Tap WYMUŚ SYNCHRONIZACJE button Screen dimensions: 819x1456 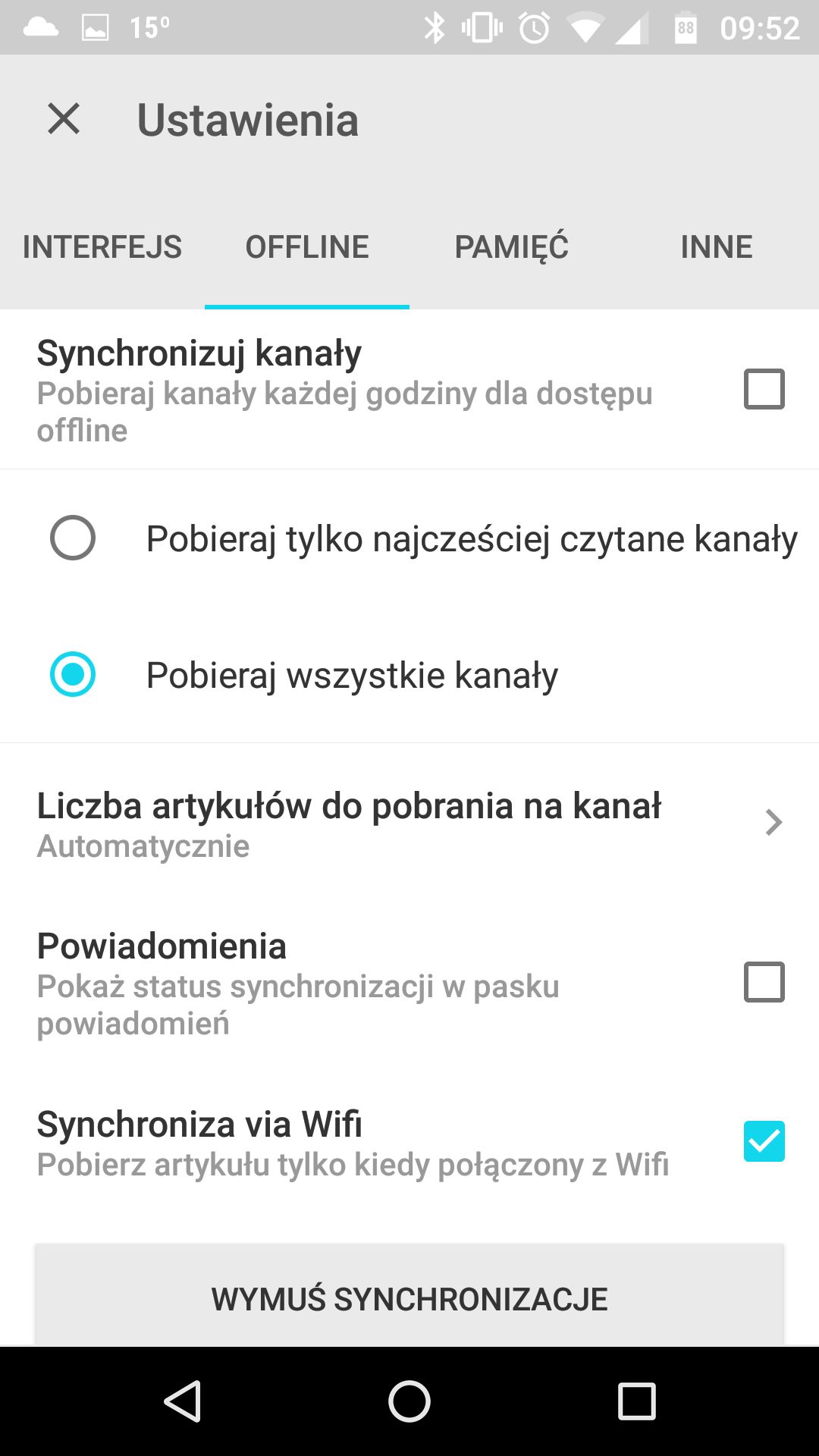(409, 1297)
